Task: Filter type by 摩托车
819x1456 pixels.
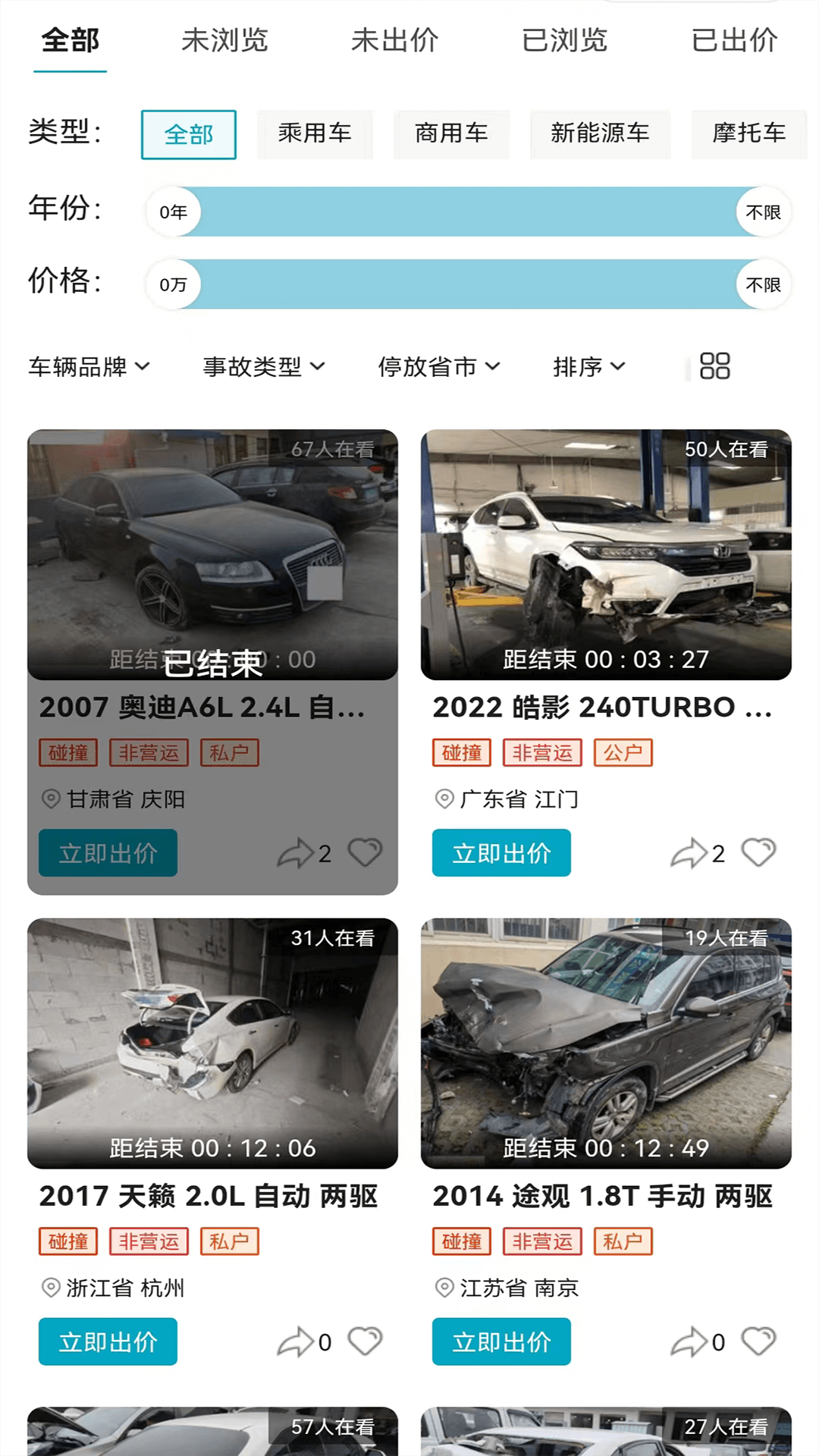Action: 748,134
